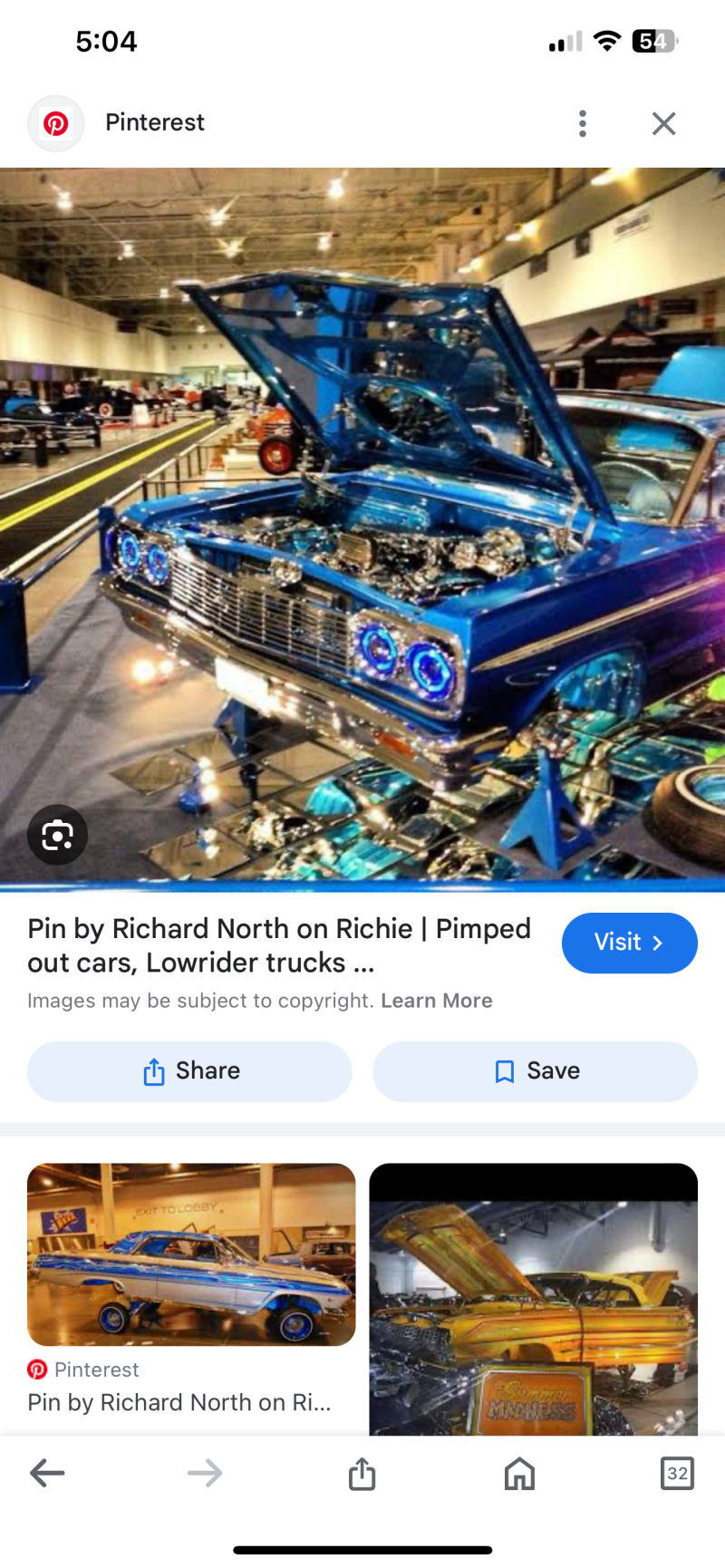Go to the browser home page
The height and width of the screenshot is (1568, 725).
[x=519, y=1473]
